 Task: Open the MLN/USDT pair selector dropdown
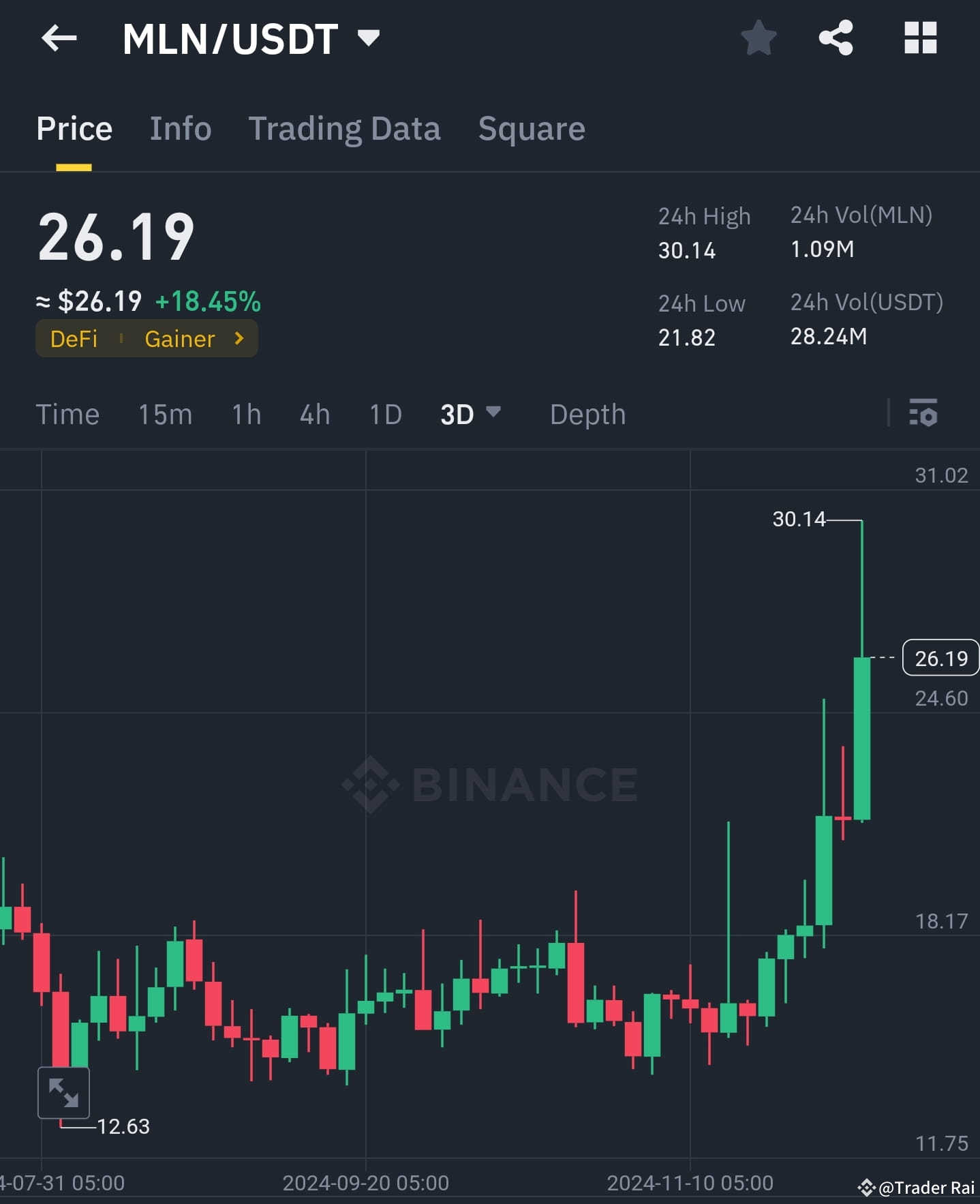(x=368, y=39)
